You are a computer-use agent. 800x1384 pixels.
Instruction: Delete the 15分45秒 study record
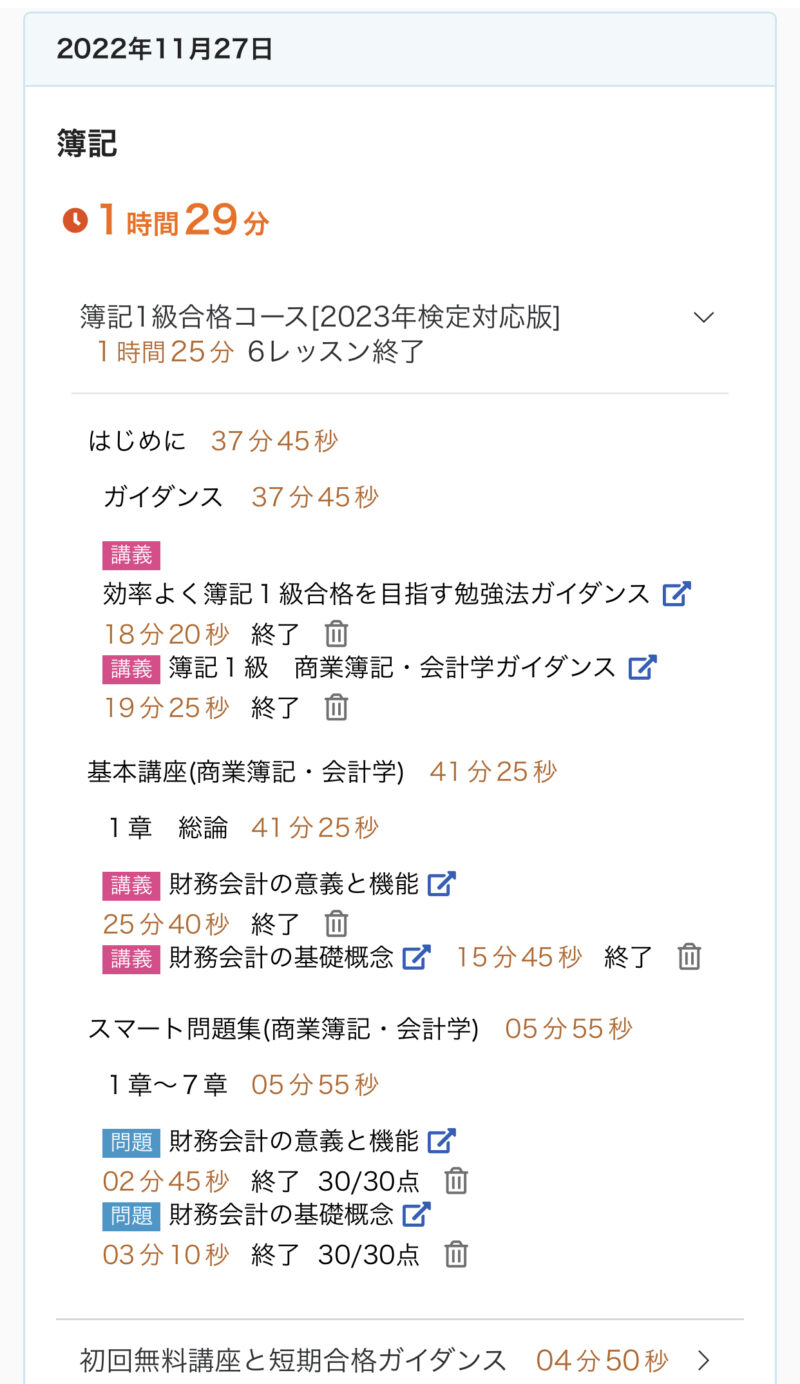[x=689, y=957]
